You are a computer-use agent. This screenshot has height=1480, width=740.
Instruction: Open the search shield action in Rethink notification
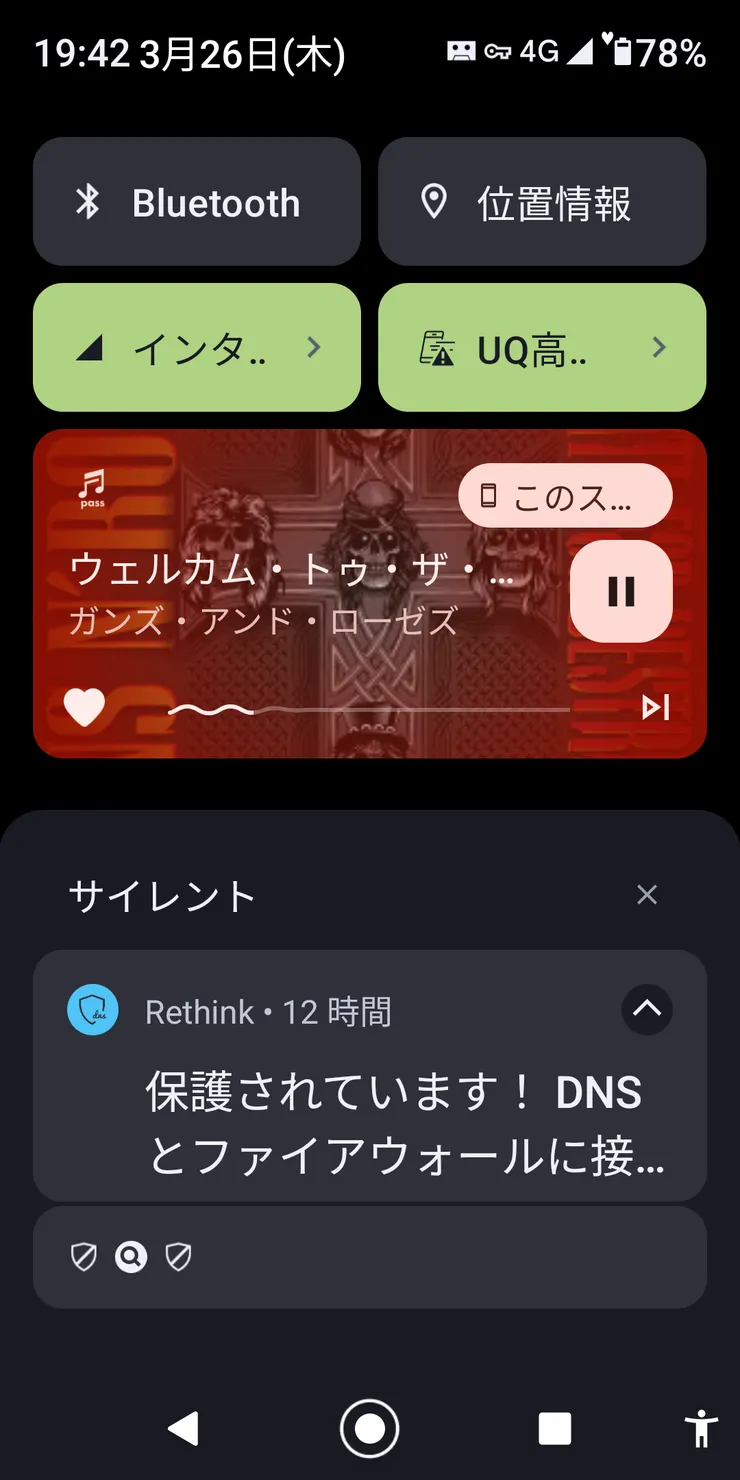[x=130, y=1257]
